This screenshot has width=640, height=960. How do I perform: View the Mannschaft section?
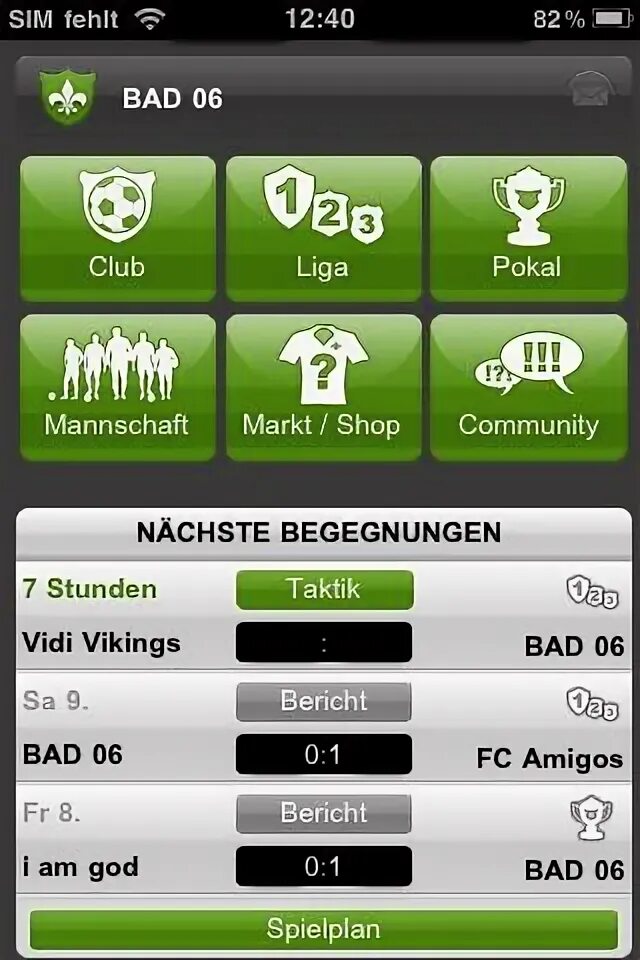pyautogui.click(x=118, y=387)
